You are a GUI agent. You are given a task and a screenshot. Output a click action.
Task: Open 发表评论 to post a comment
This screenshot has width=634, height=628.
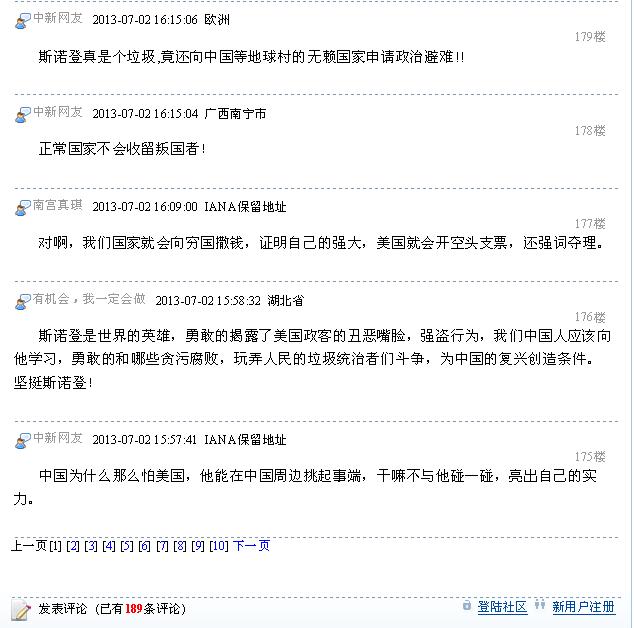(x=62, y=608)
